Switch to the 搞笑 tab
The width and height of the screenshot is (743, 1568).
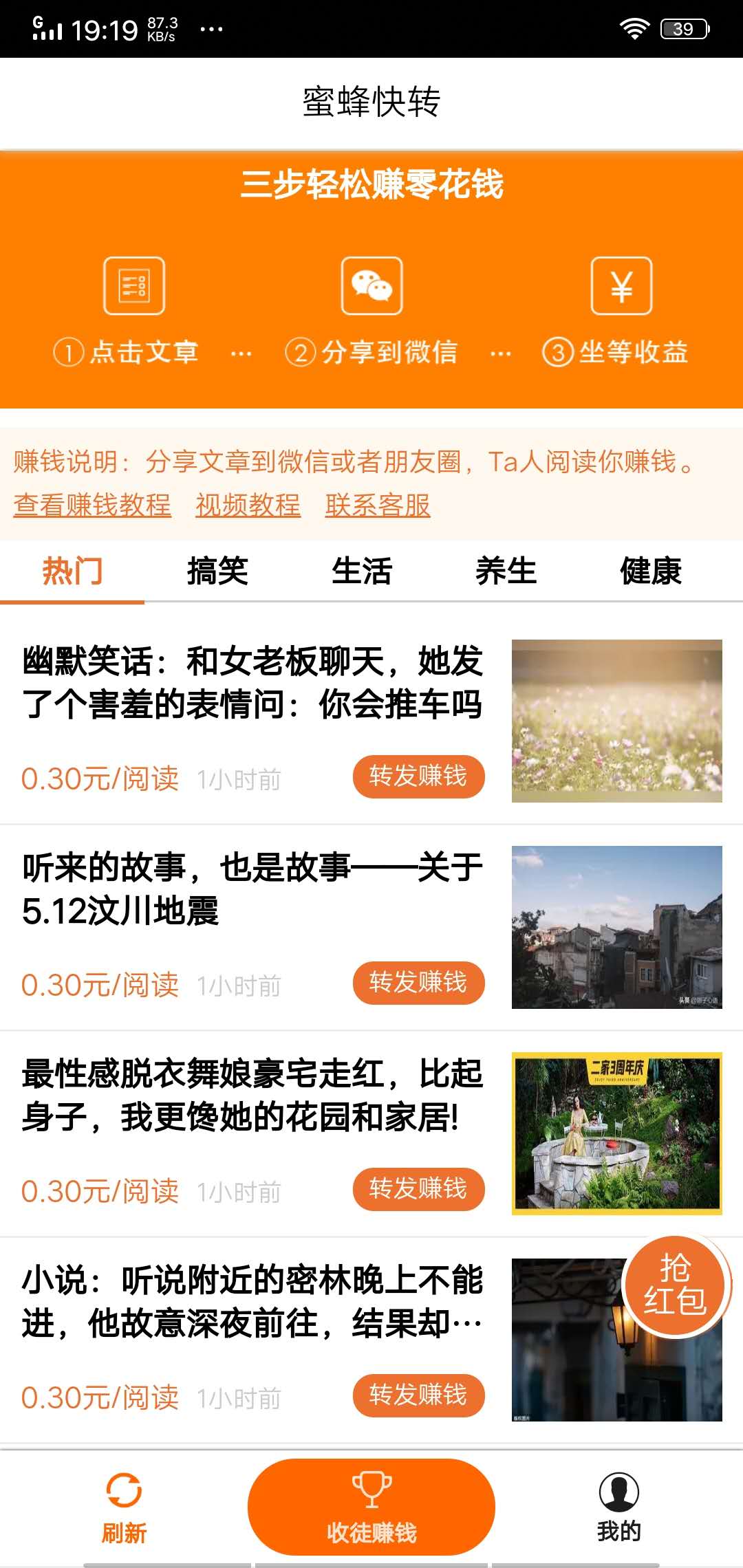point(218,571)
